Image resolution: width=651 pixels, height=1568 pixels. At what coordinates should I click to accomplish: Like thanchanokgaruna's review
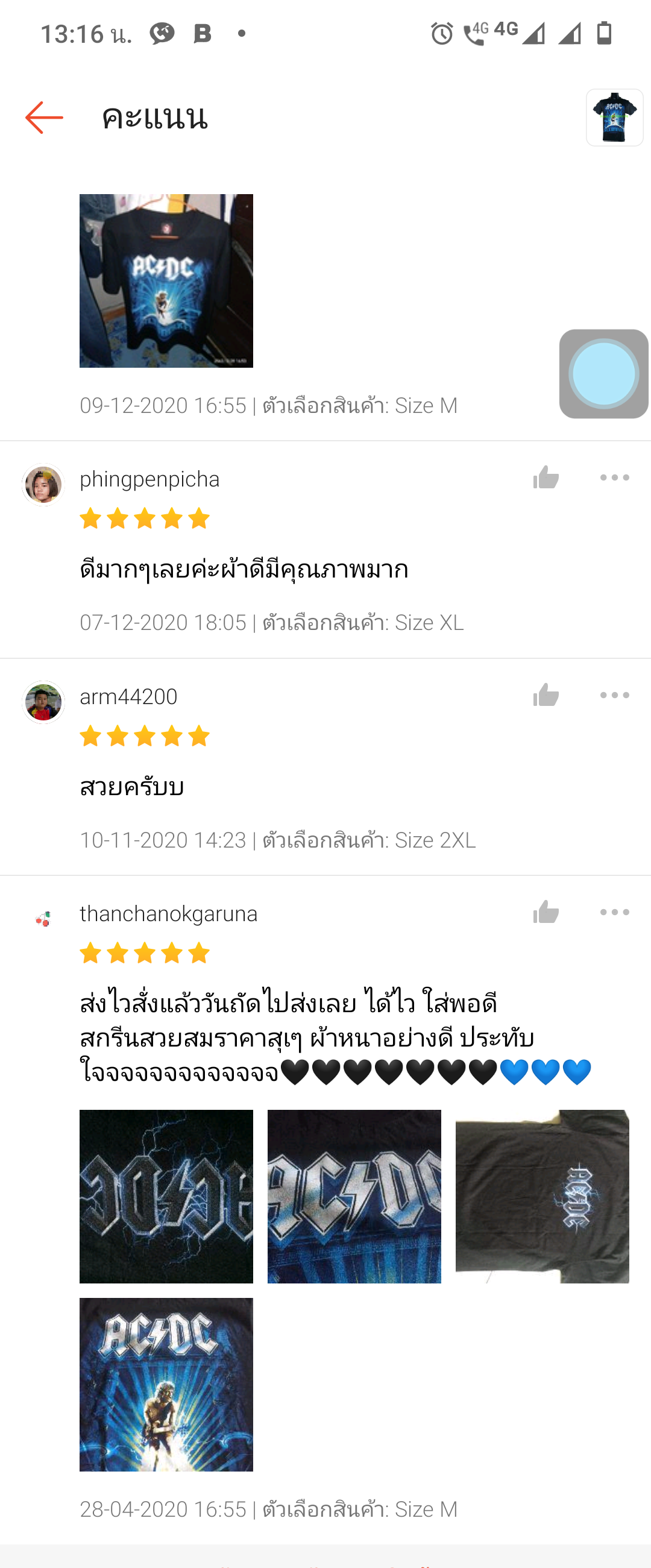point(546,913)
